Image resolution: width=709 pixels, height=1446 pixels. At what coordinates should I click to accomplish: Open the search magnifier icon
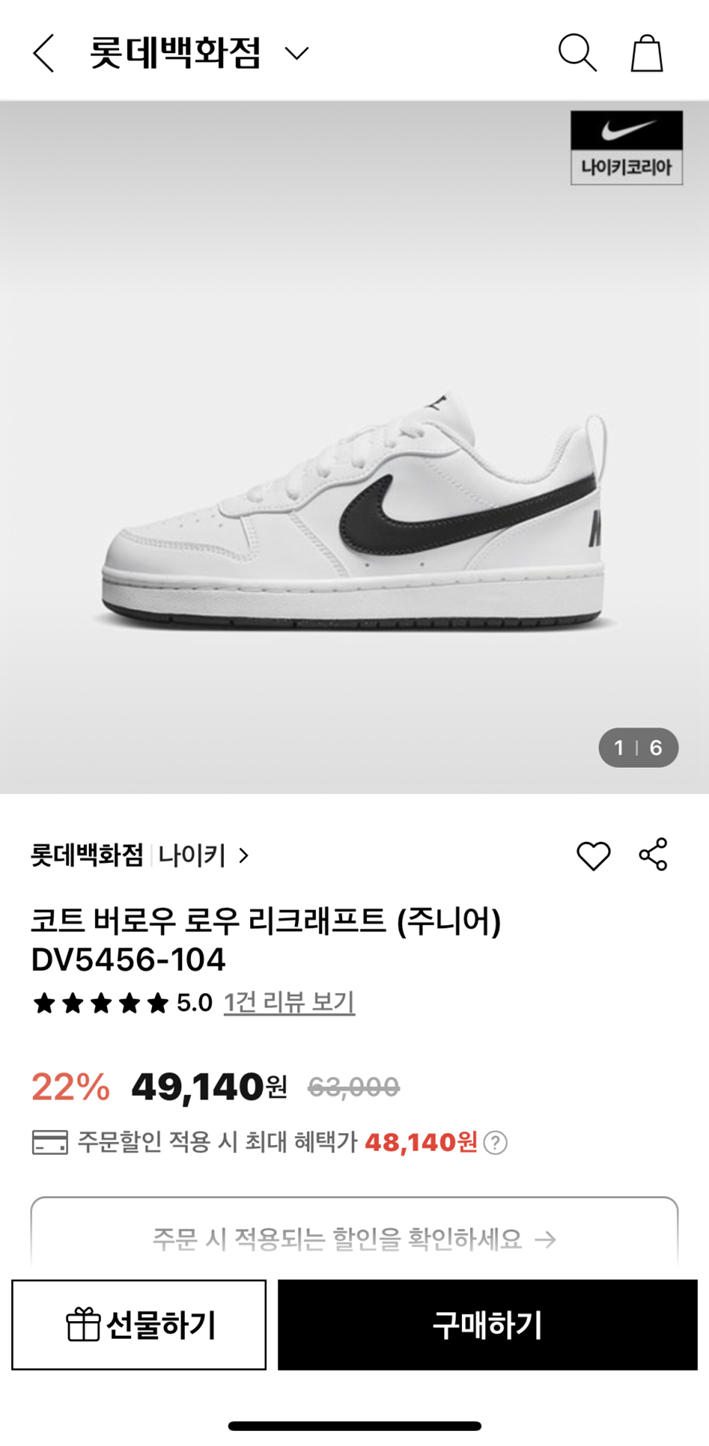point(577,53)
